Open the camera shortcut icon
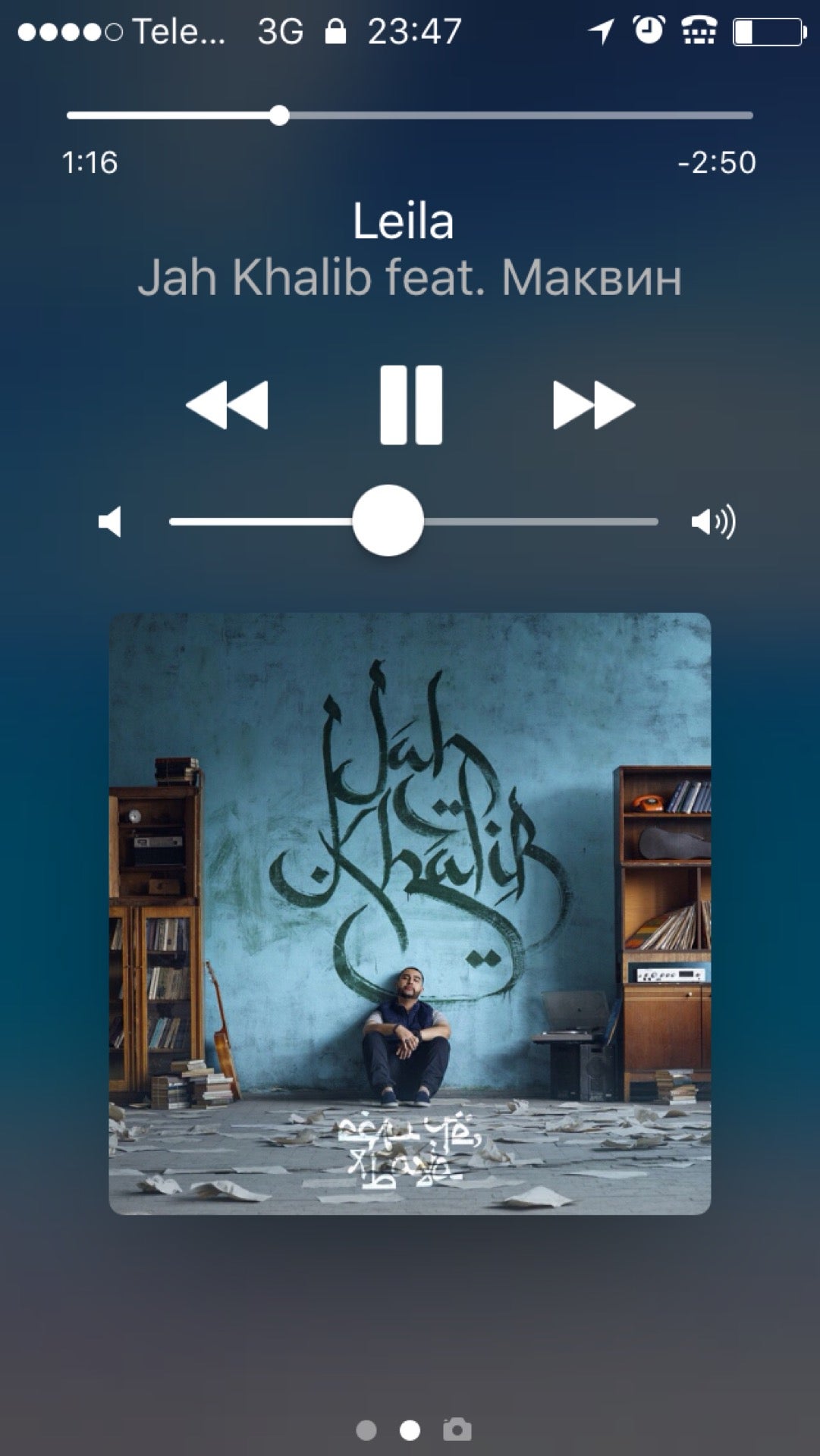Viewport: 820px width, 1456px height. point(457,1429)
